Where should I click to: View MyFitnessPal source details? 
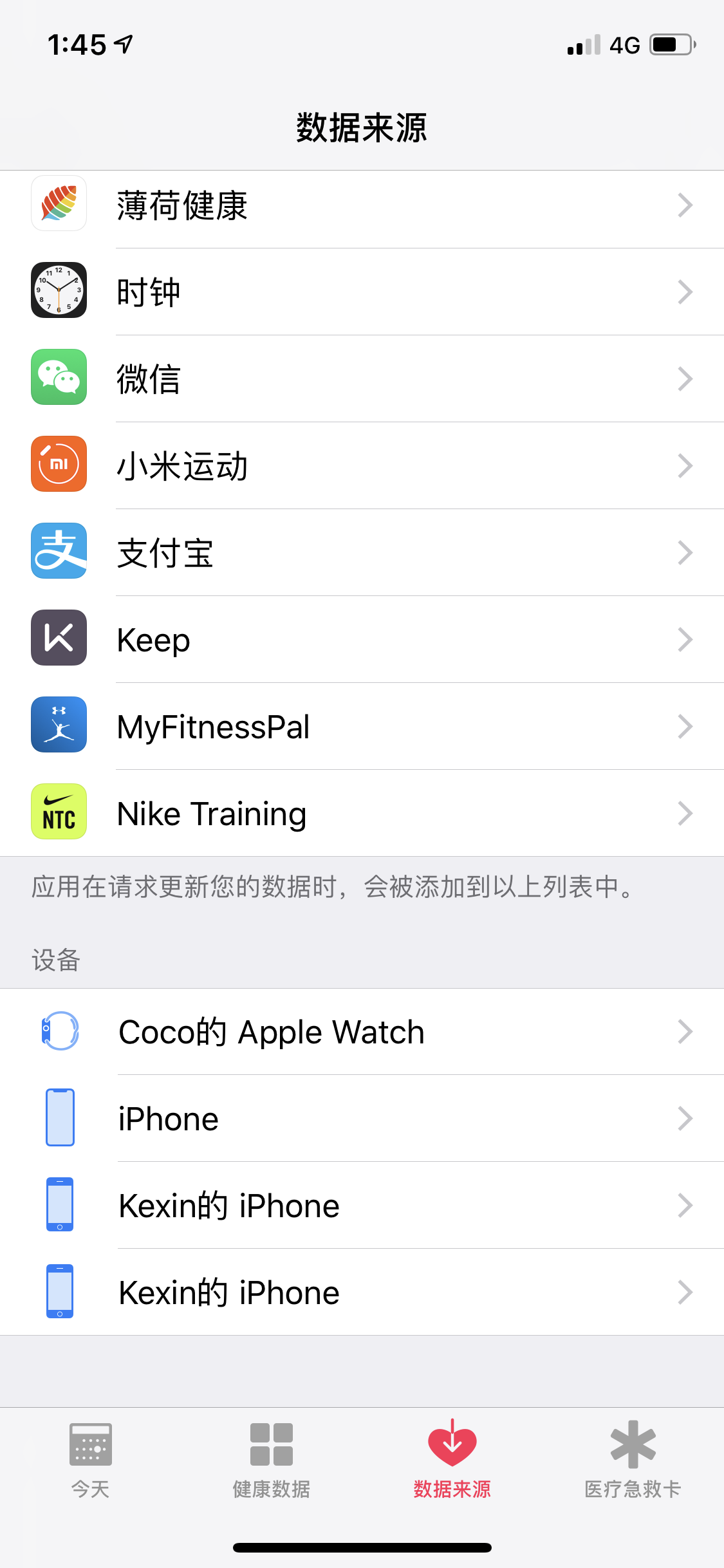click(x=360, y=726)
